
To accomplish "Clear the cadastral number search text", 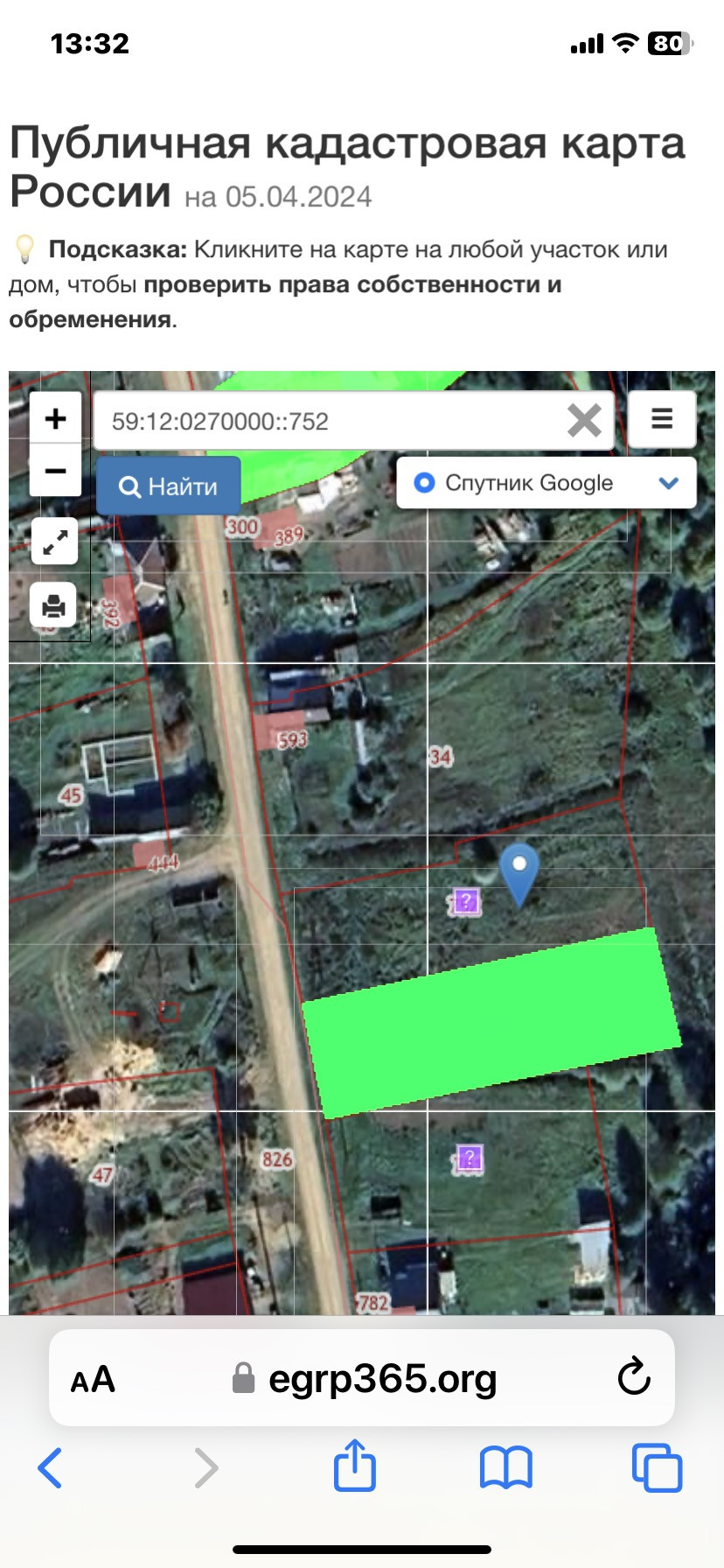I will point(584,421).
